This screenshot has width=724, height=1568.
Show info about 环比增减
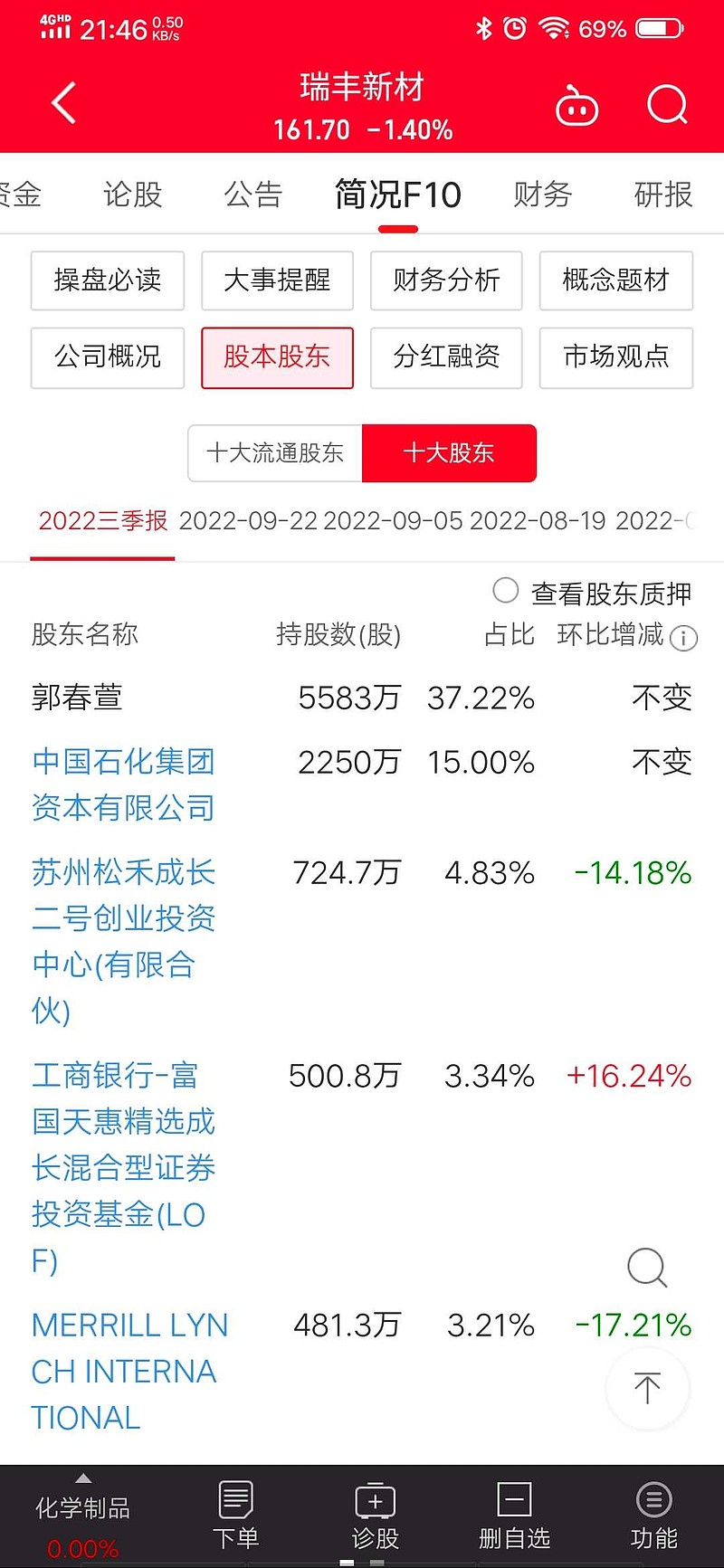[x=683, y=638]
